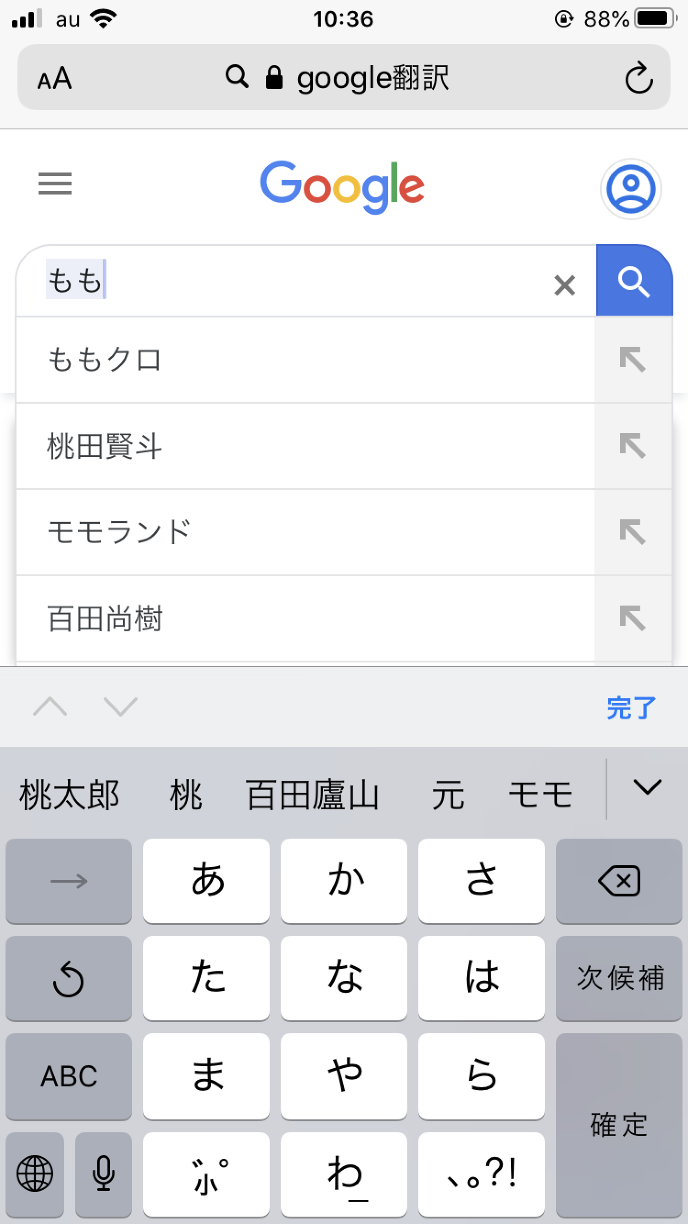Tap 完了 to dismiss the keyboard
Image resolution: width=688 pixels, height=1224 pixels.
coord(630,708)
